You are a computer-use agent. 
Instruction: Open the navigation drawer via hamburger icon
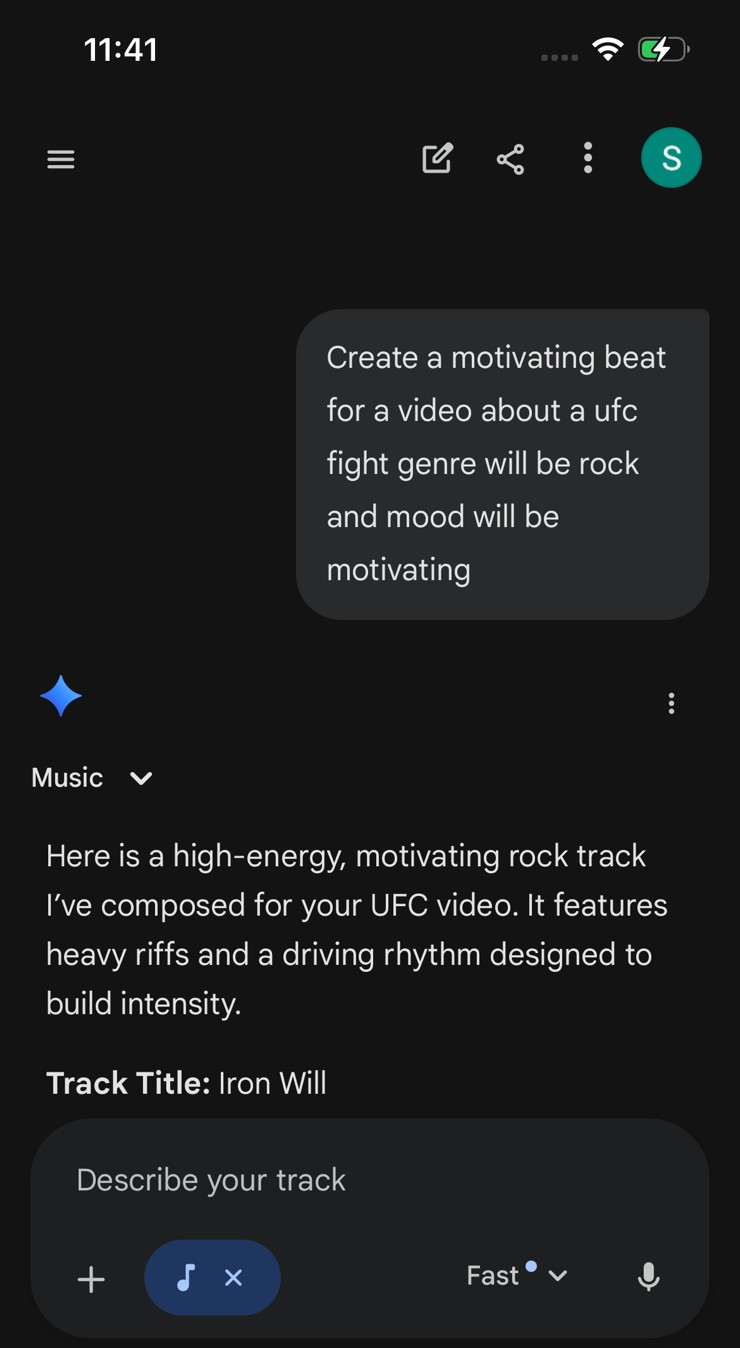click(x=61, y=159)
